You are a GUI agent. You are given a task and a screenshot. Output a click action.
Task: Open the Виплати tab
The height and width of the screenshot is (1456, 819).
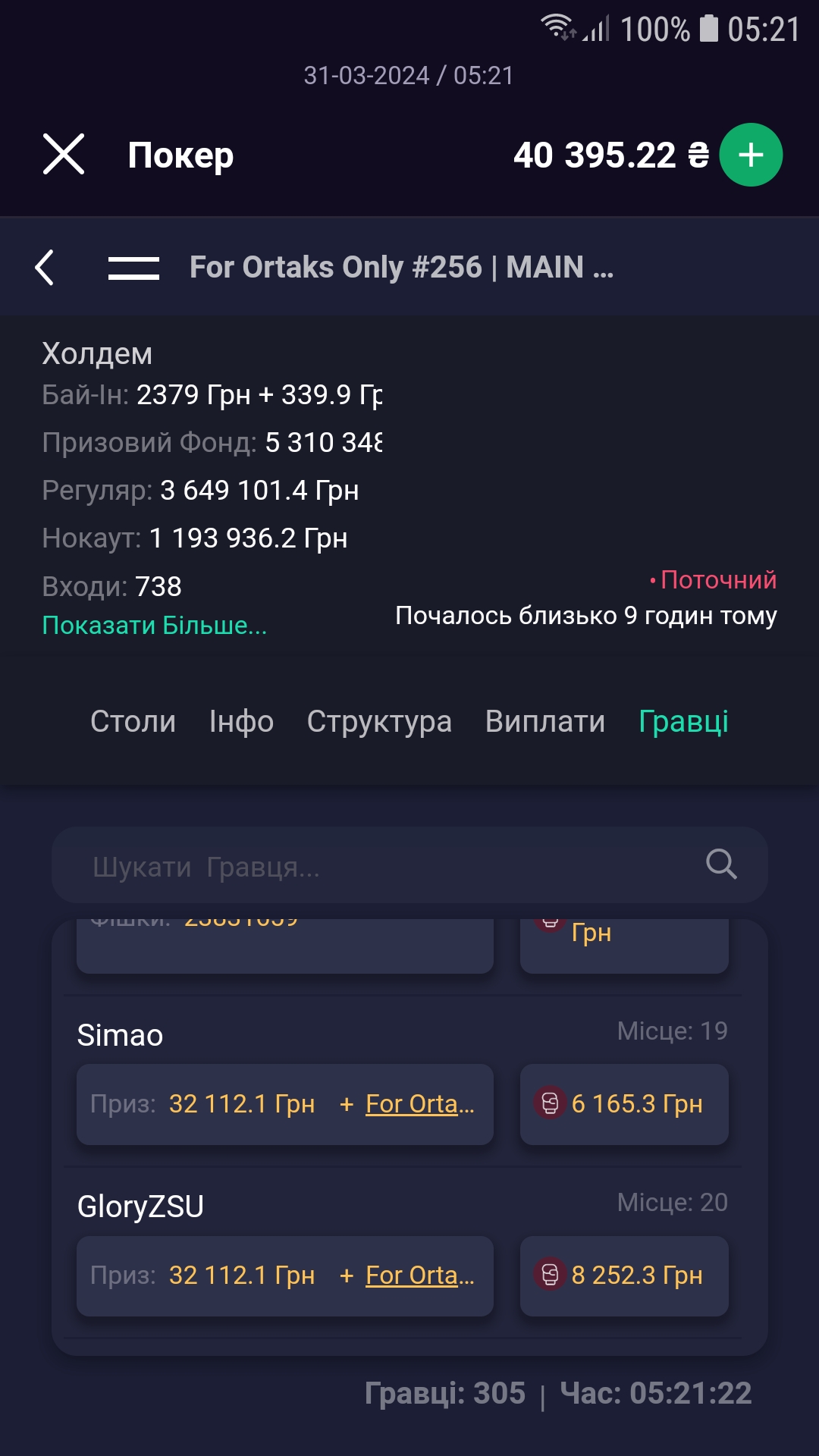[x=544, y=721]
